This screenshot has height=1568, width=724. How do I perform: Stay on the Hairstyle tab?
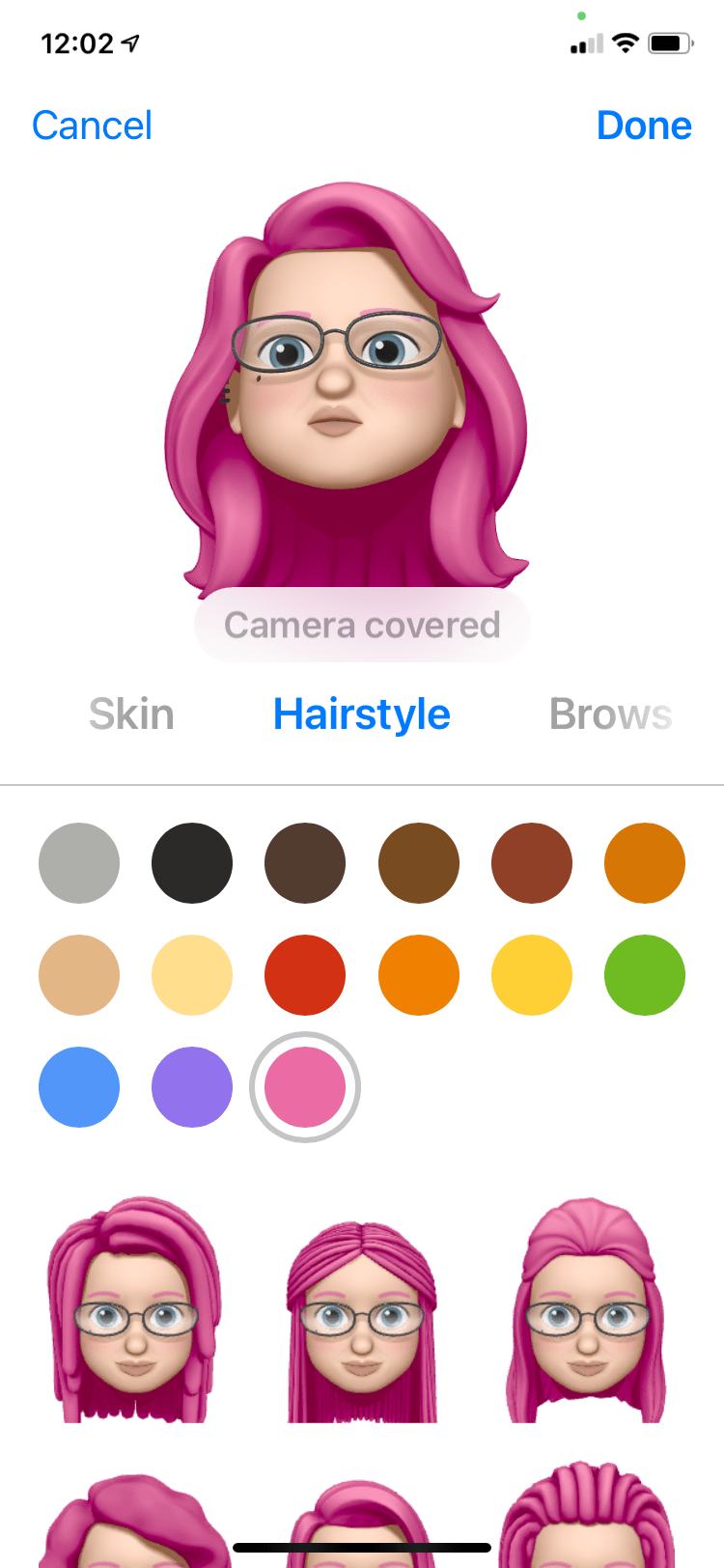(x=361, y=714)
